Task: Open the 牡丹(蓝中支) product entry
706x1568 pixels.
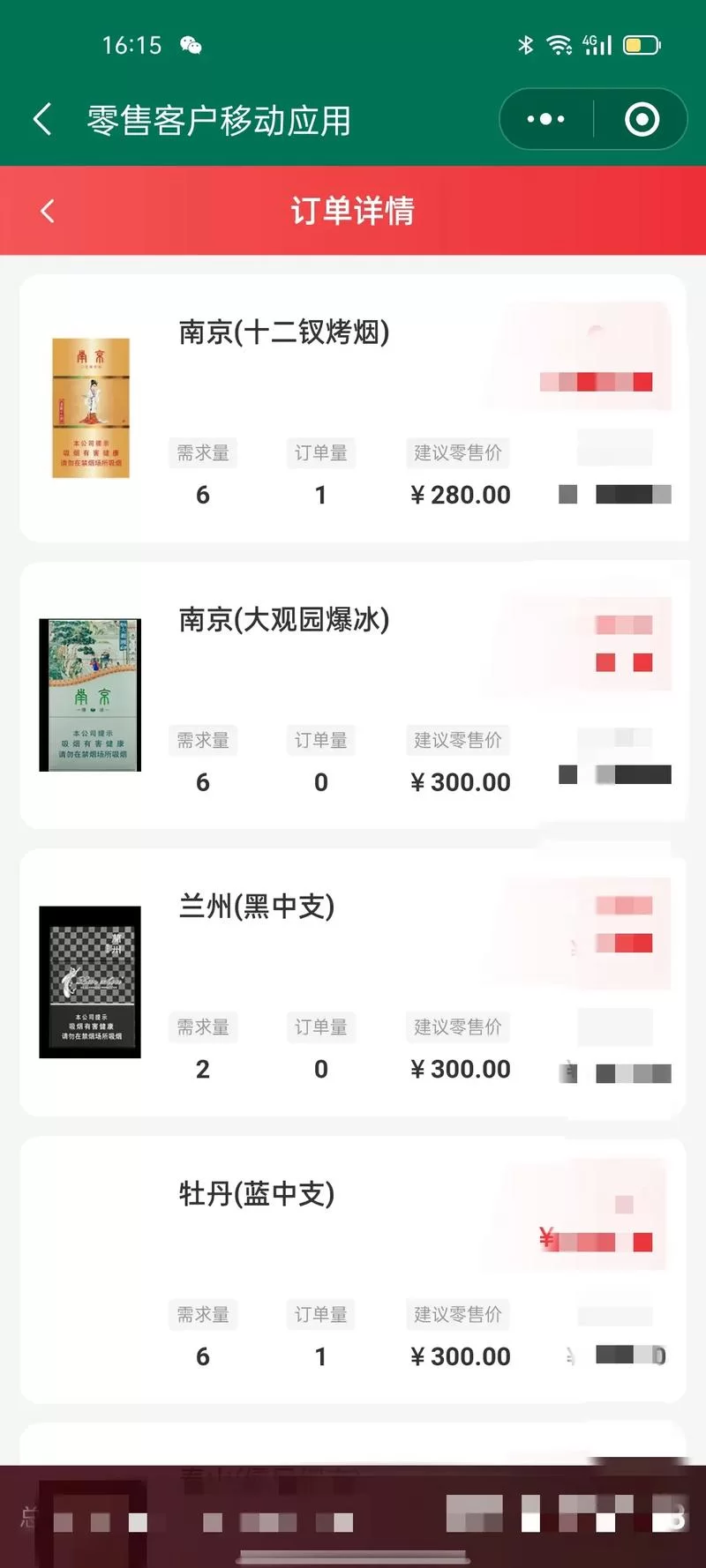Action: 256,1195
